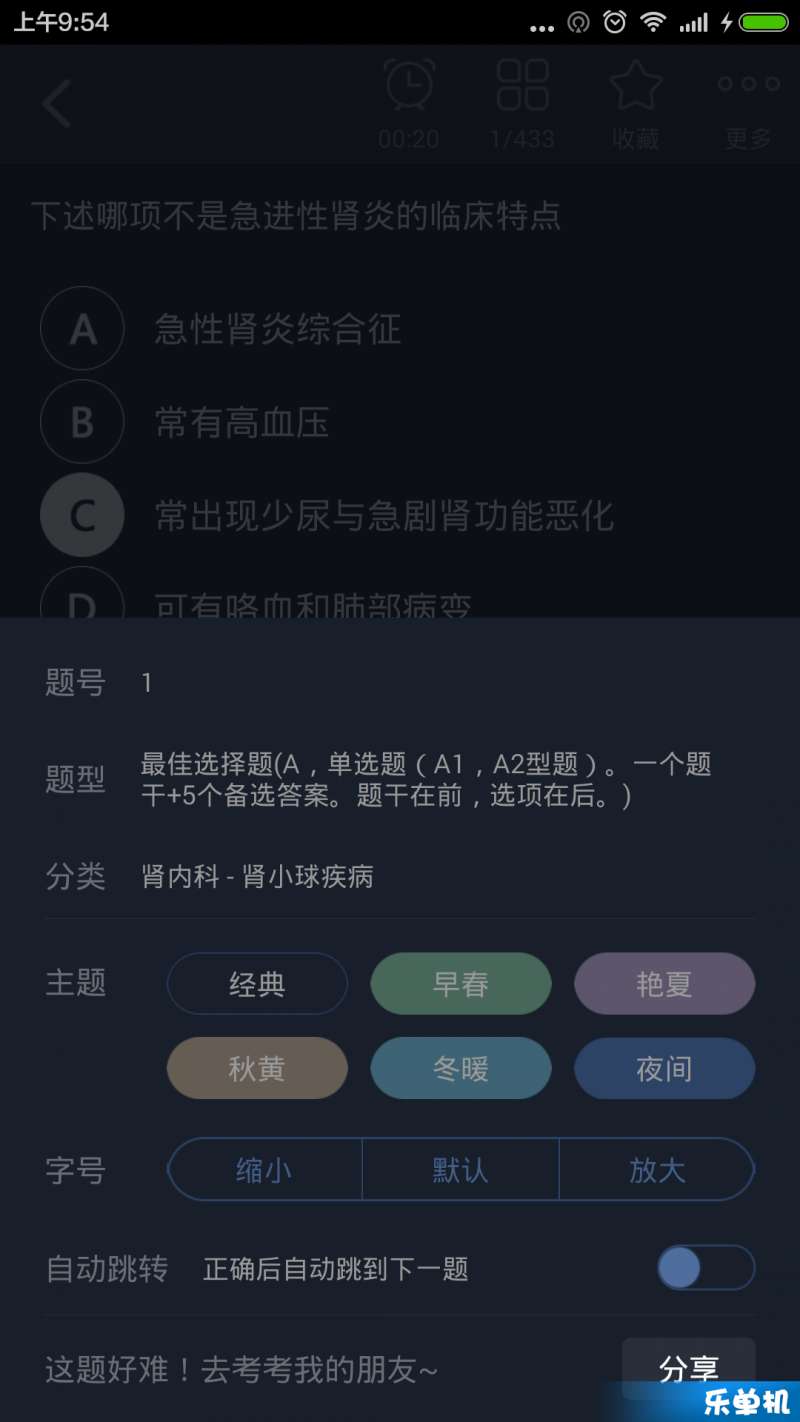Apply the 早春 theme
Viewport: 800px width, 1422px height.
(x=461, y=984)
